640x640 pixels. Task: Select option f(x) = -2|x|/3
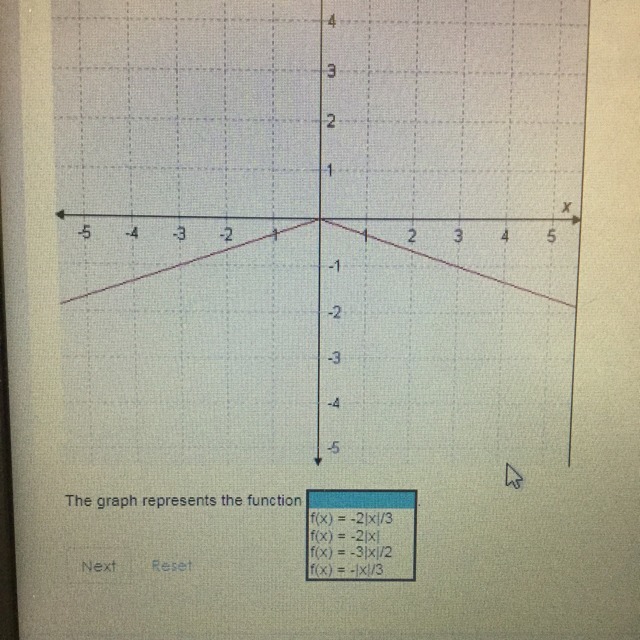point(361,518)
